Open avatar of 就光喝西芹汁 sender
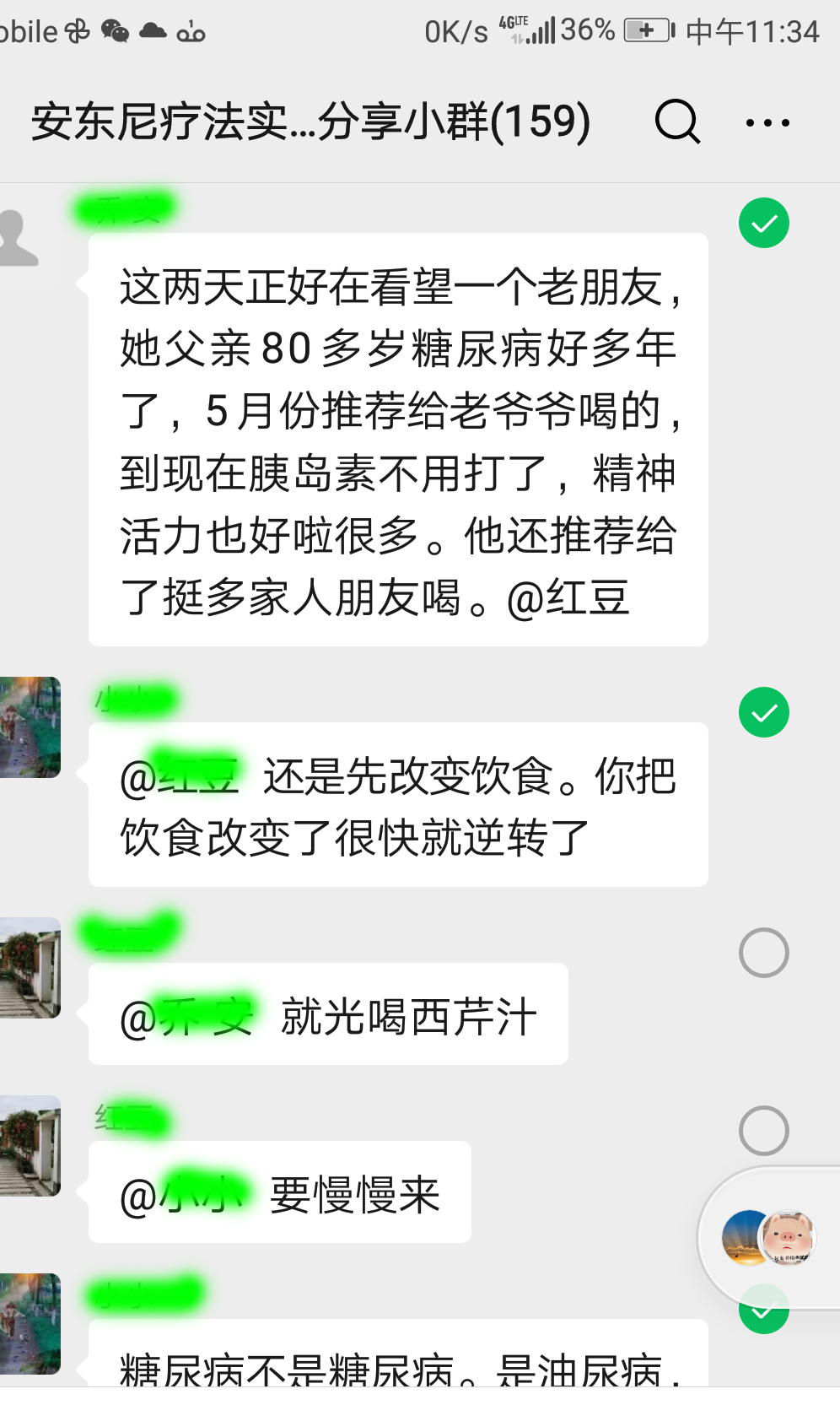The width and height of the screenshot is (840, 1405). point(30,967)
